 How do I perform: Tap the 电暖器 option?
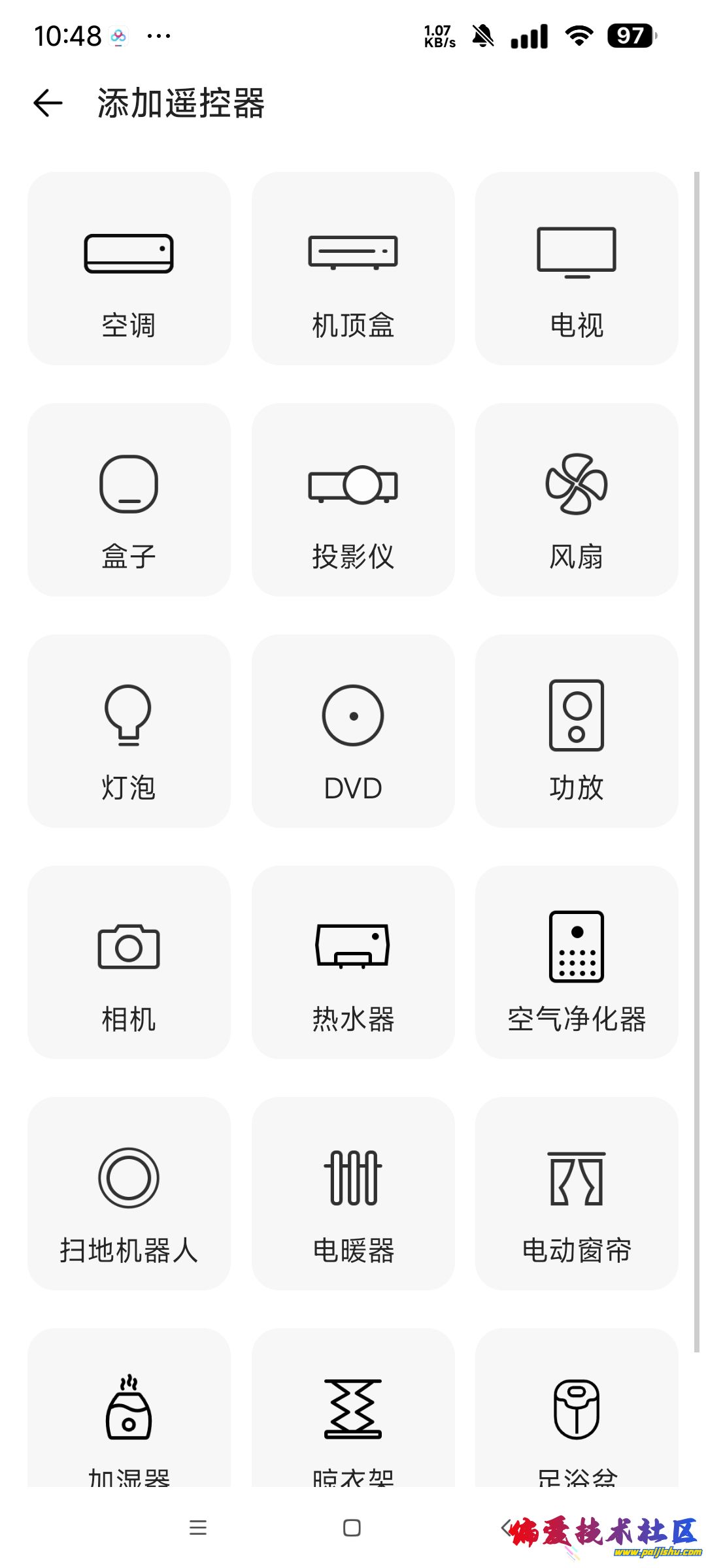click(353, 1194)
